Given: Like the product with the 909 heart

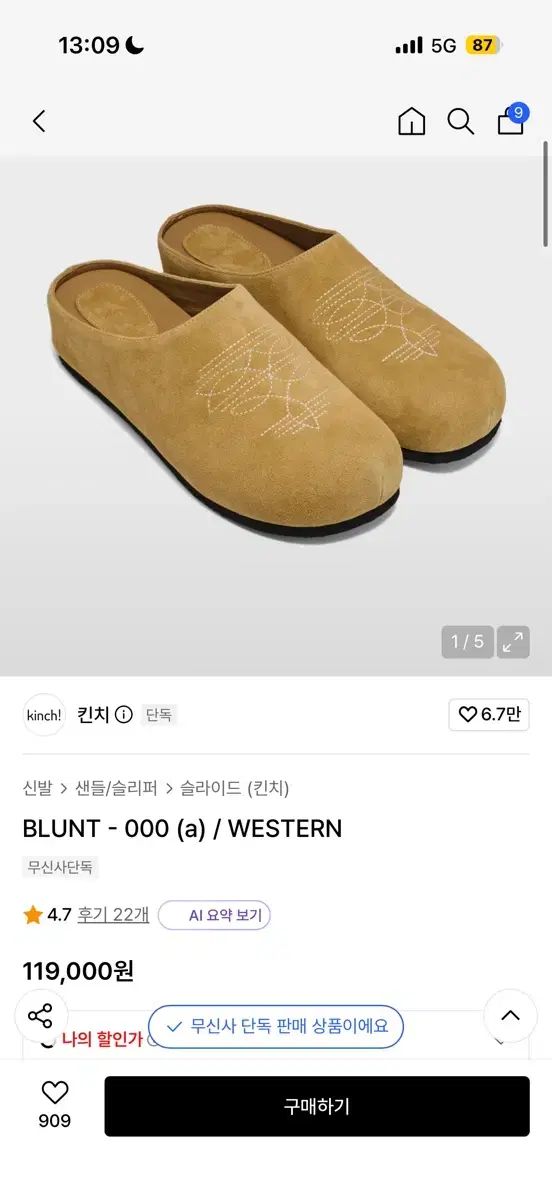Looking at the screenshot, I should (54, 1105).
